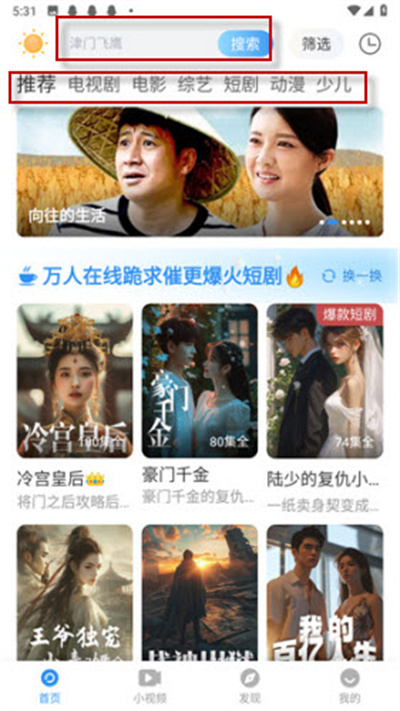The width and height of the screenshot is (400, 711).
Task: Open the 豪门千金 drama card
Action: pyautogui.click(x=200, y=404)
